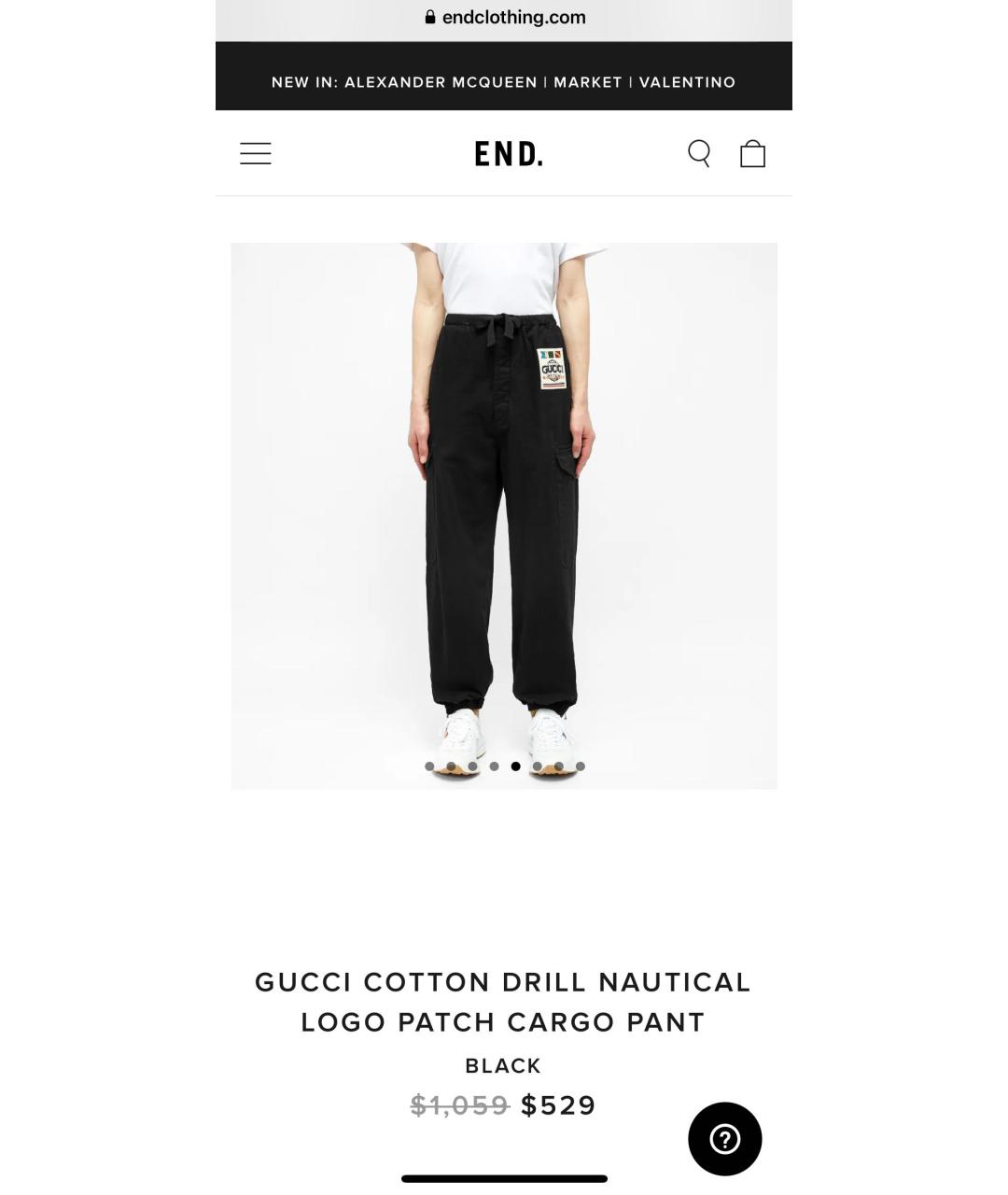
Task: View the shopping bag
Action: click(x=752, y=153)
